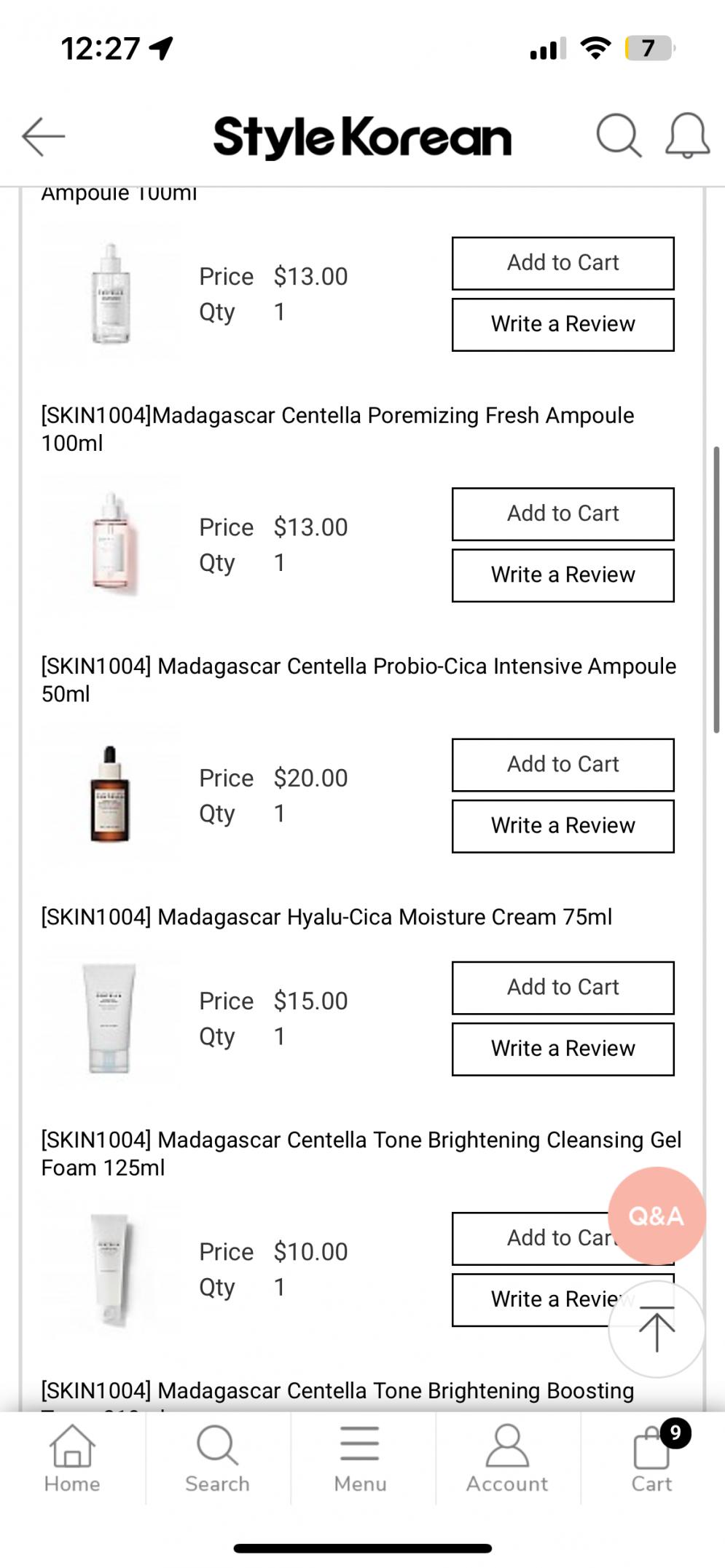Switch to the Home tab
Viewport: 725px width, 1568px height.
[x=72, y=1459]
